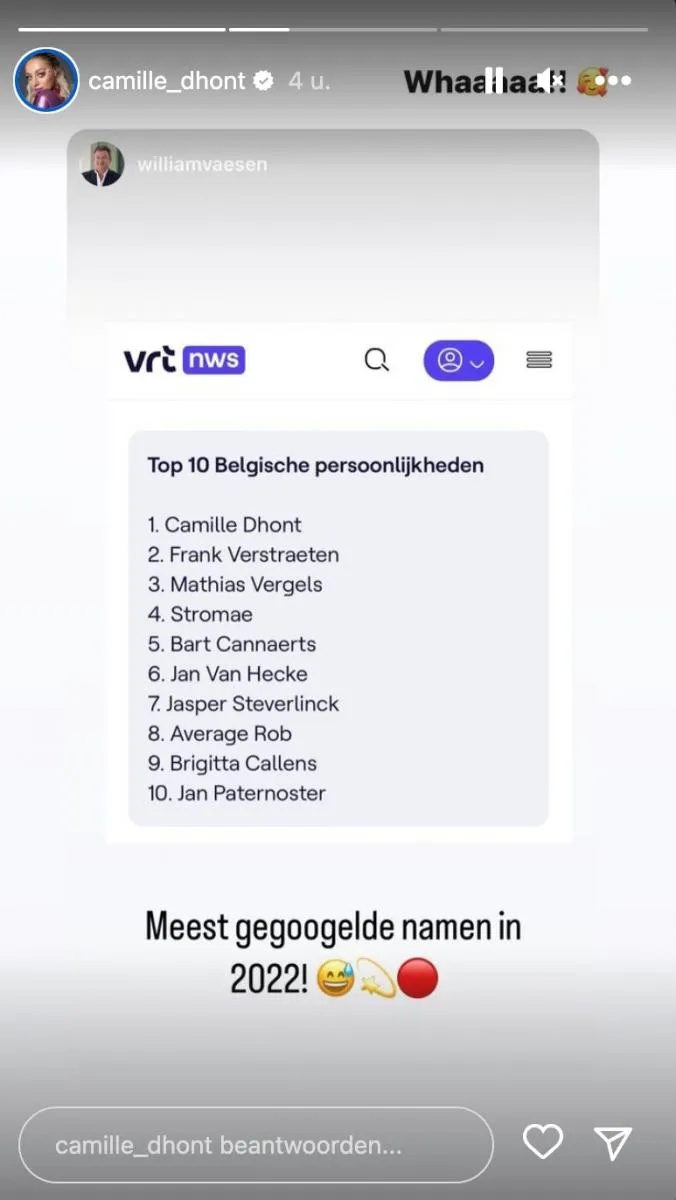The image size is (676, 1200).
Task: Toggle the story sound mute icon
Action: click(547, 81)
